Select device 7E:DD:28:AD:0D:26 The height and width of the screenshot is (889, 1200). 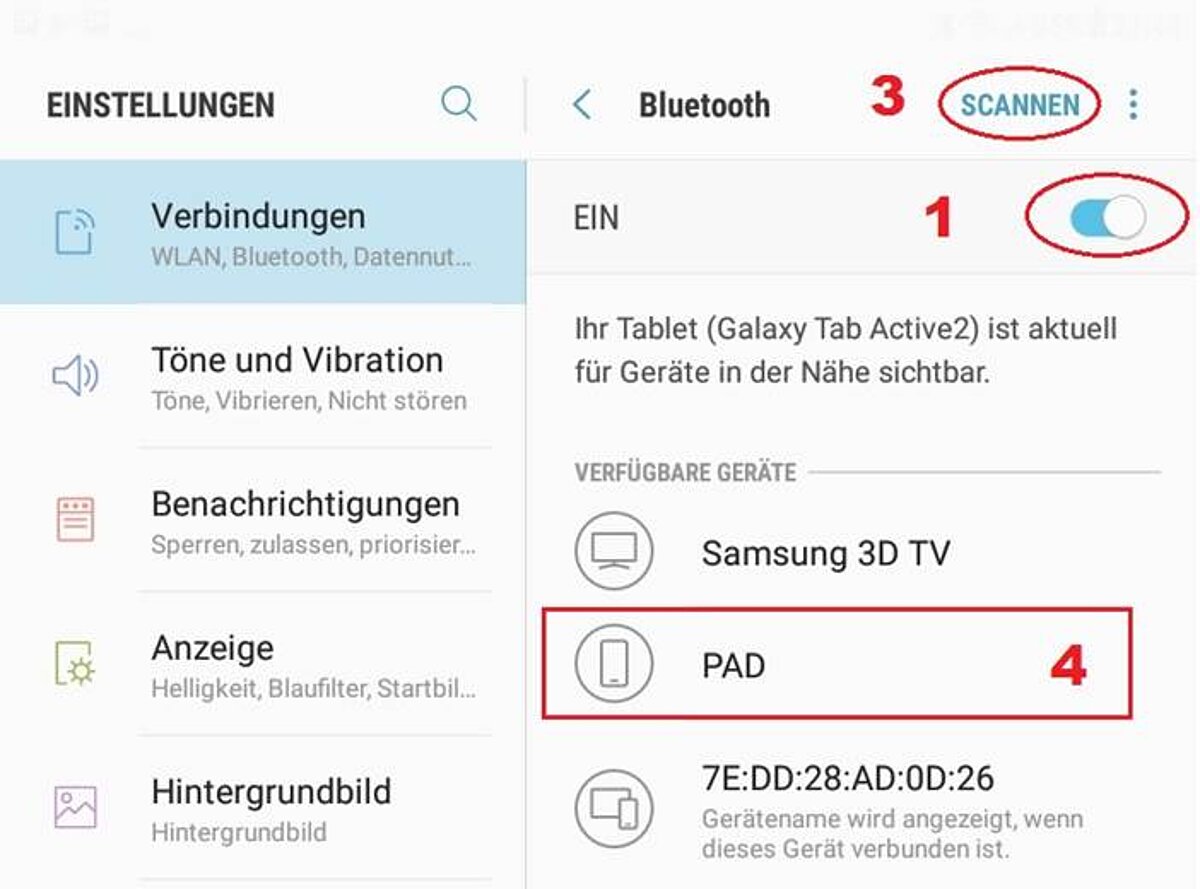click(848, 807)
